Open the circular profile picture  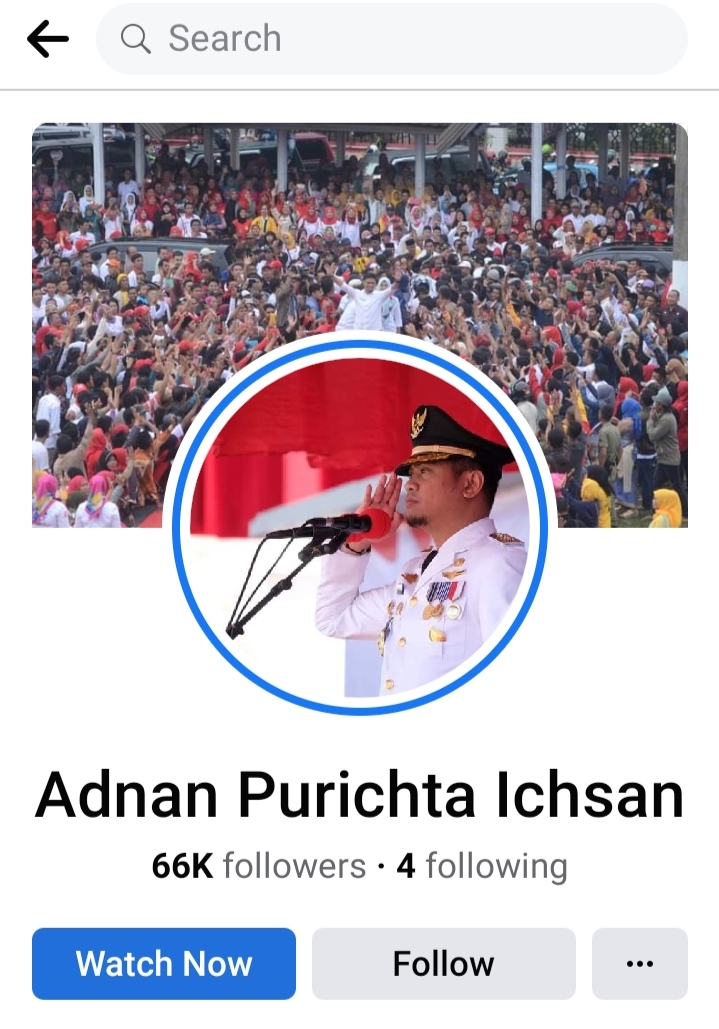[x=360, y=524]
